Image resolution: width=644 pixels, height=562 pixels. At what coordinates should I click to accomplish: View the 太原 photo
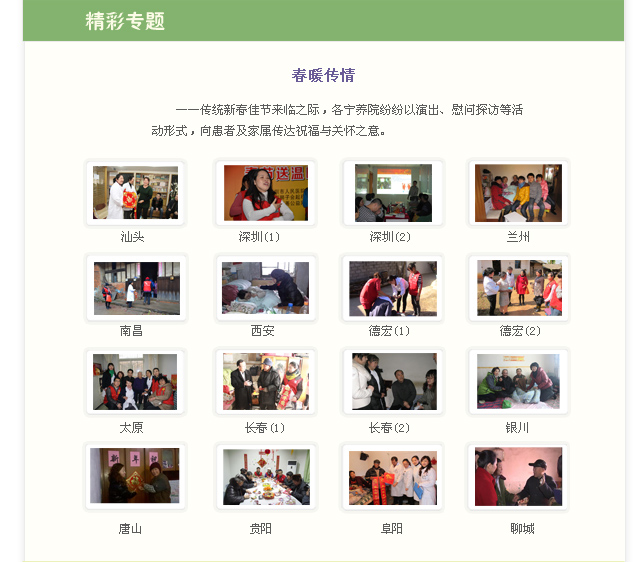click(135, 382)
